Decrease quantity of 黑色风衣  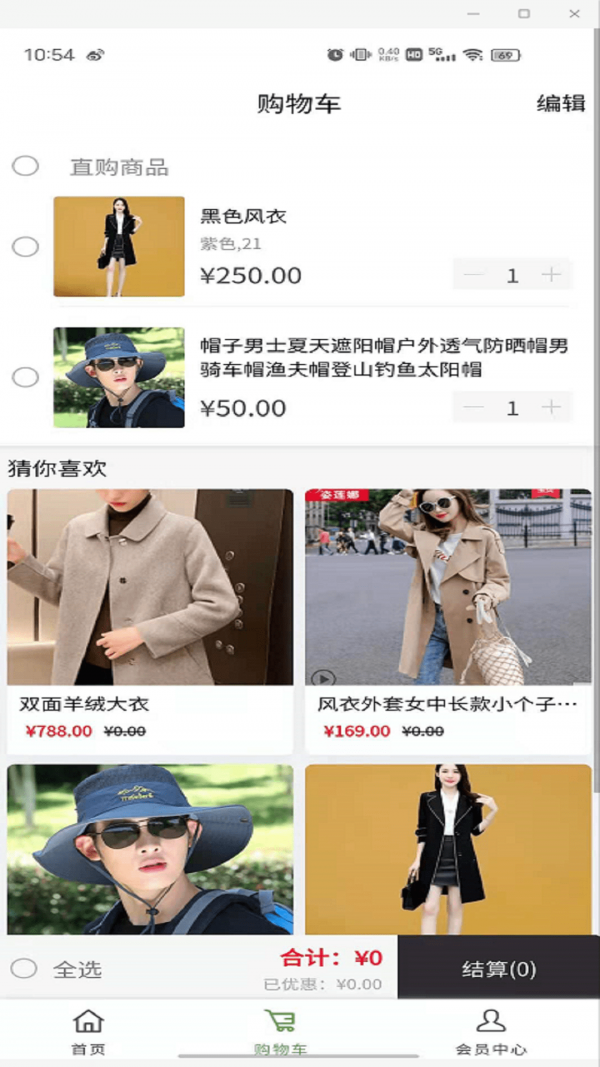click(x=474, y=275)
